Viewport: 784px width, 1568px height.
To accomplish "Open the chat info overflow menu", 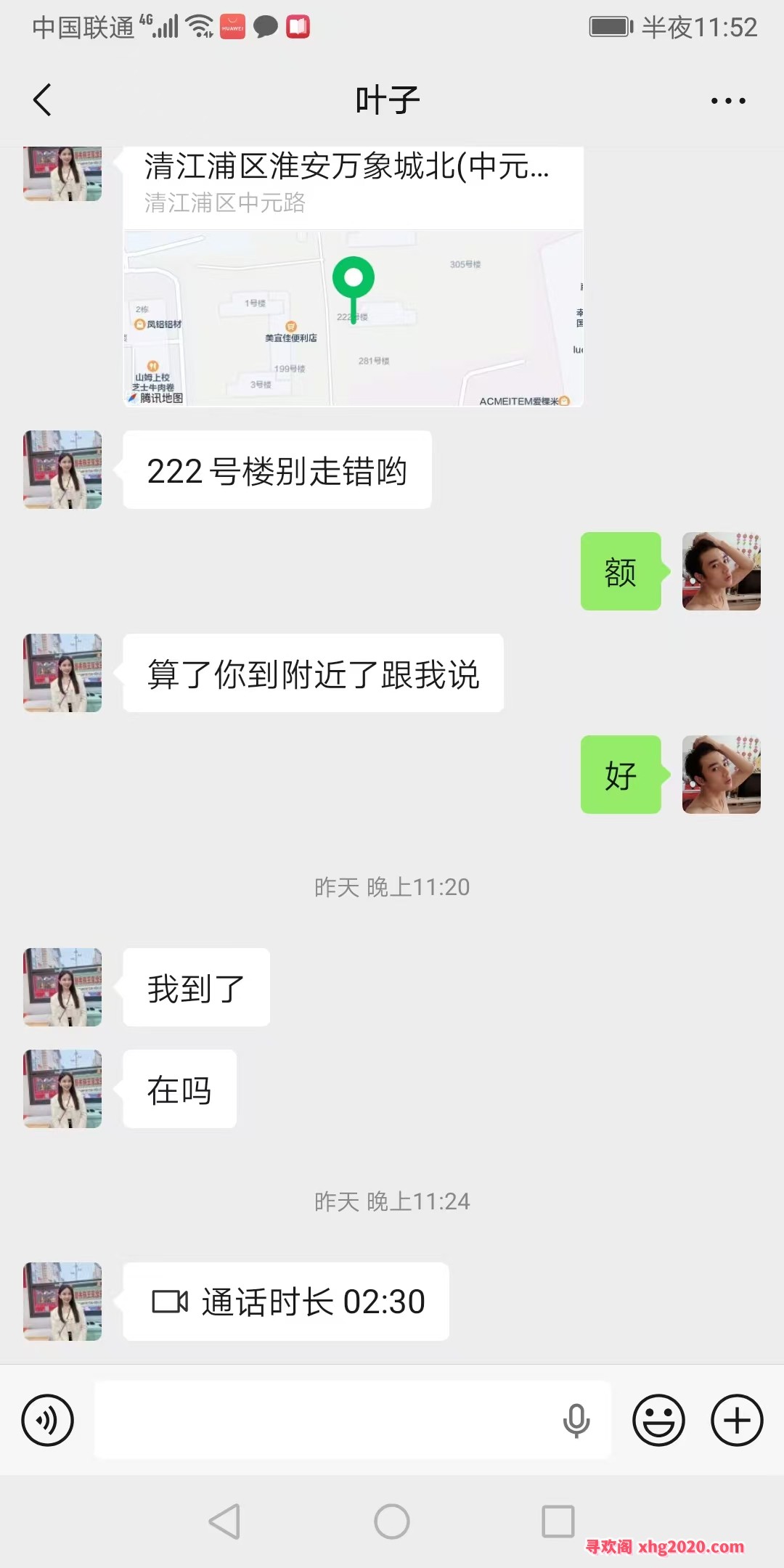I will pos(728,101).
